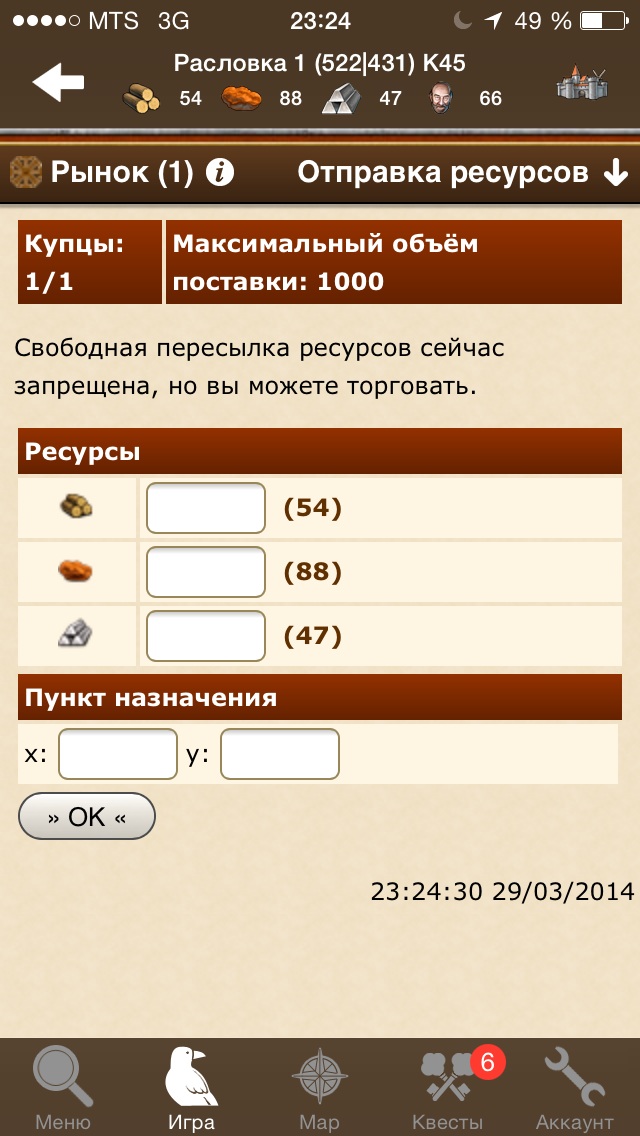This screenshot has height=1136, width=640.
Task: Open the village castle icon
Action: pyautogui.click(x=581, y=83)
